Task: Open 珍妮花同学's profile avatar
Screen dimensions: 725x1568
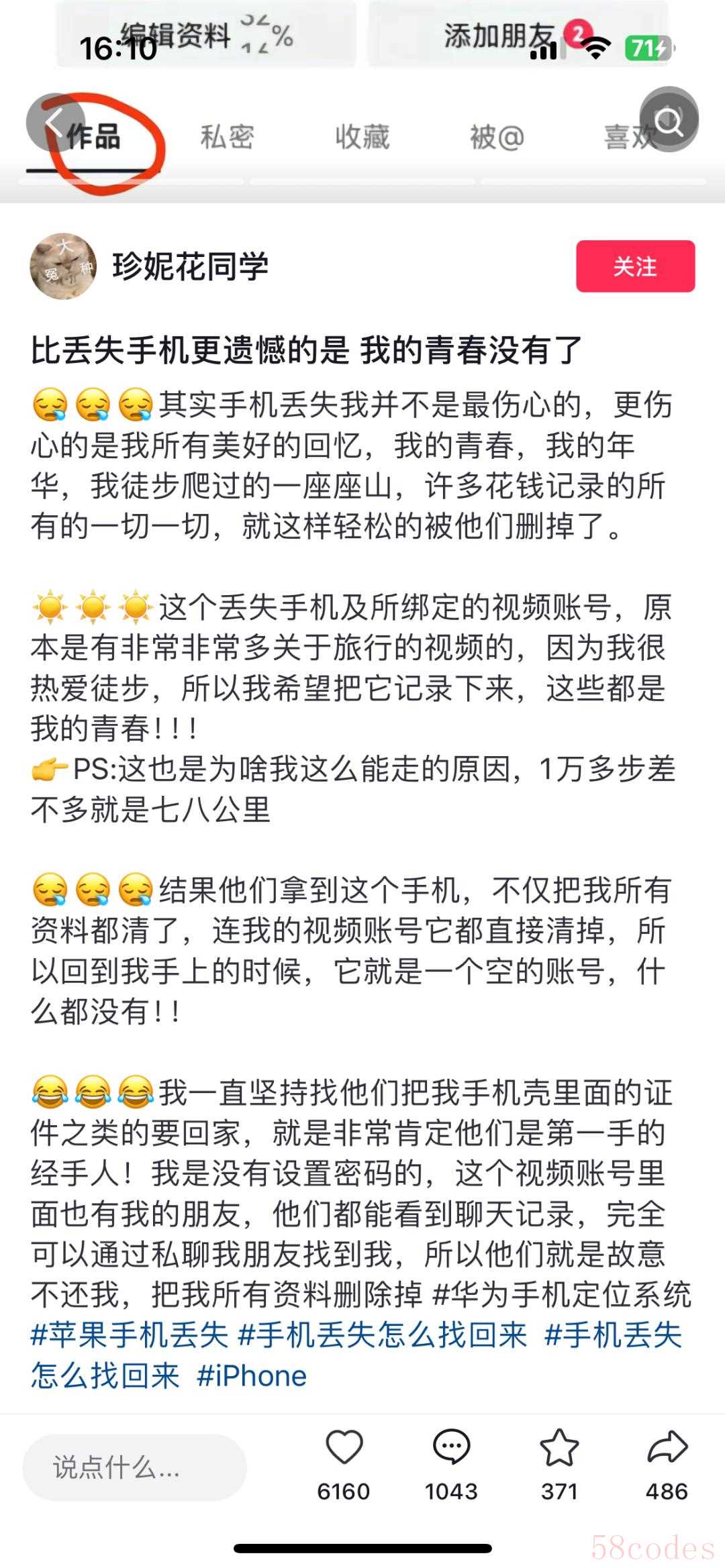Action: point(63,266)
